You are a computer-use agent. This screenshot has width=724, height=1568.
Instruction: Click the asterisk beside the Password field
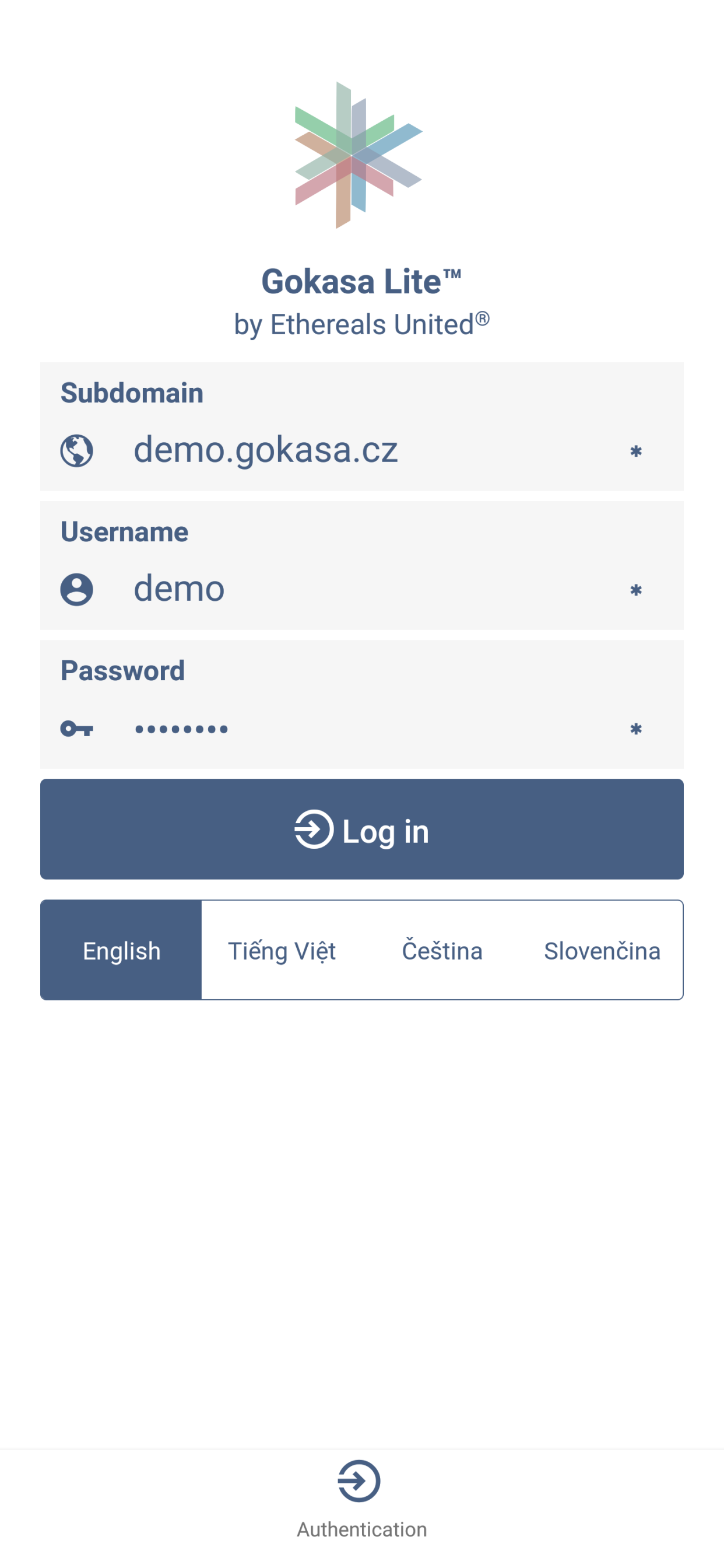635,730
